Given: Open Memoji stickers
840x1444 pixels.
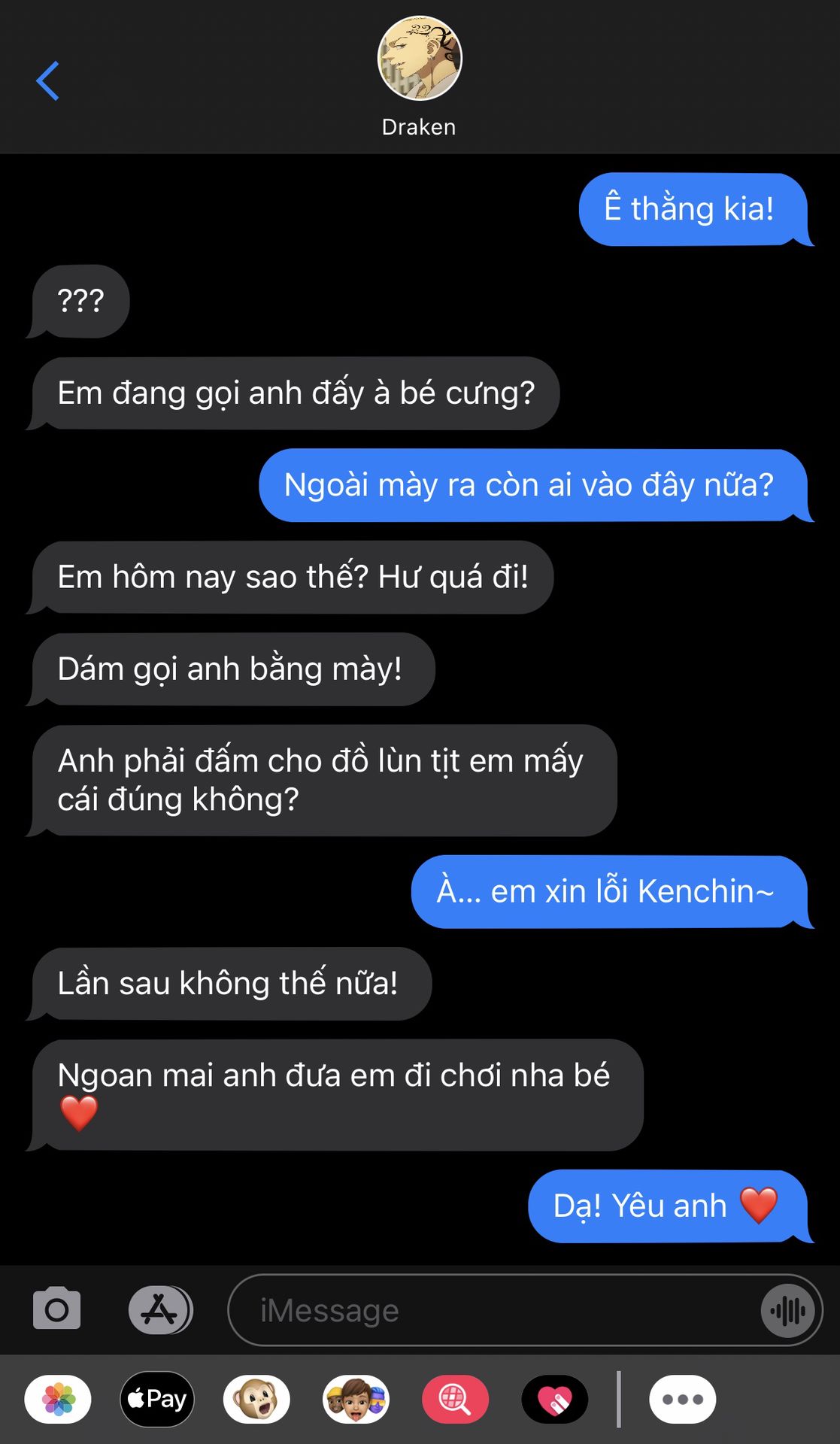Looking at the screenshot, I should (x=356, y=1400).
